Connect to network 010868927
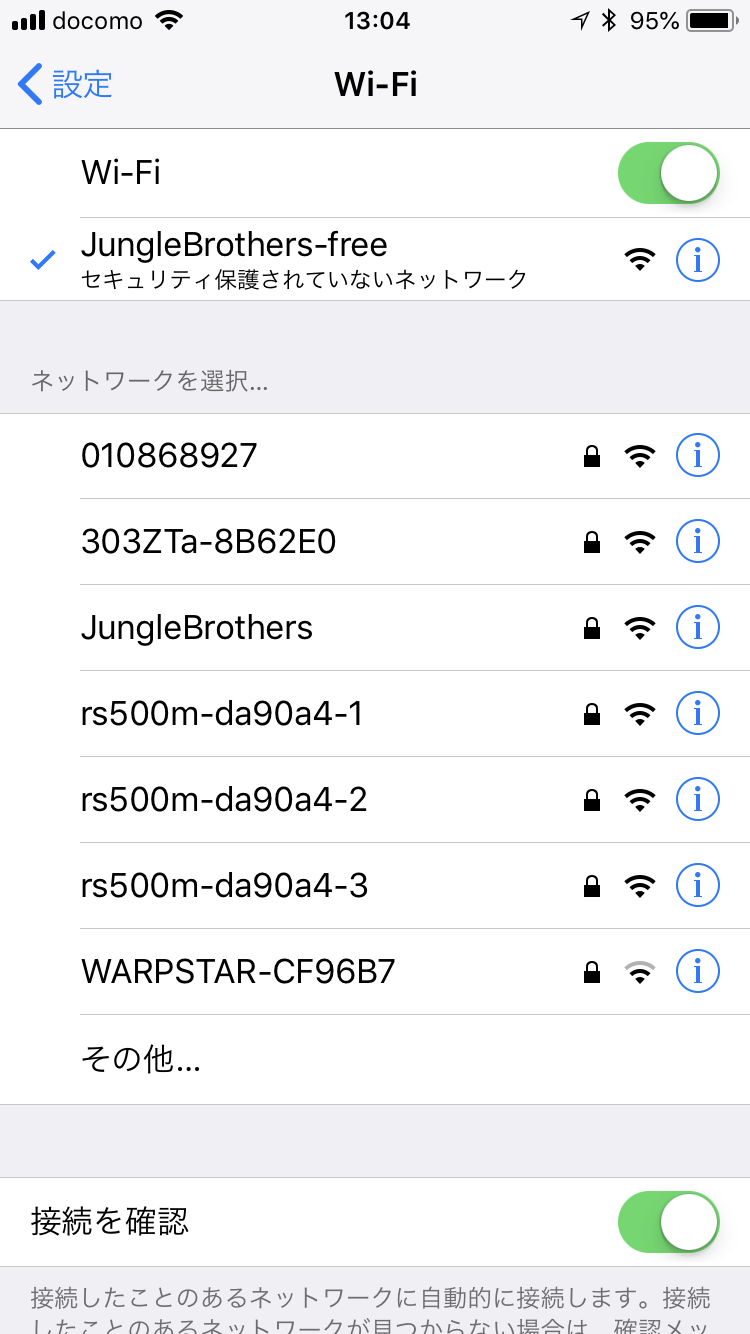750x1334 pixels. pyautogui.click(x=375, y=456)
